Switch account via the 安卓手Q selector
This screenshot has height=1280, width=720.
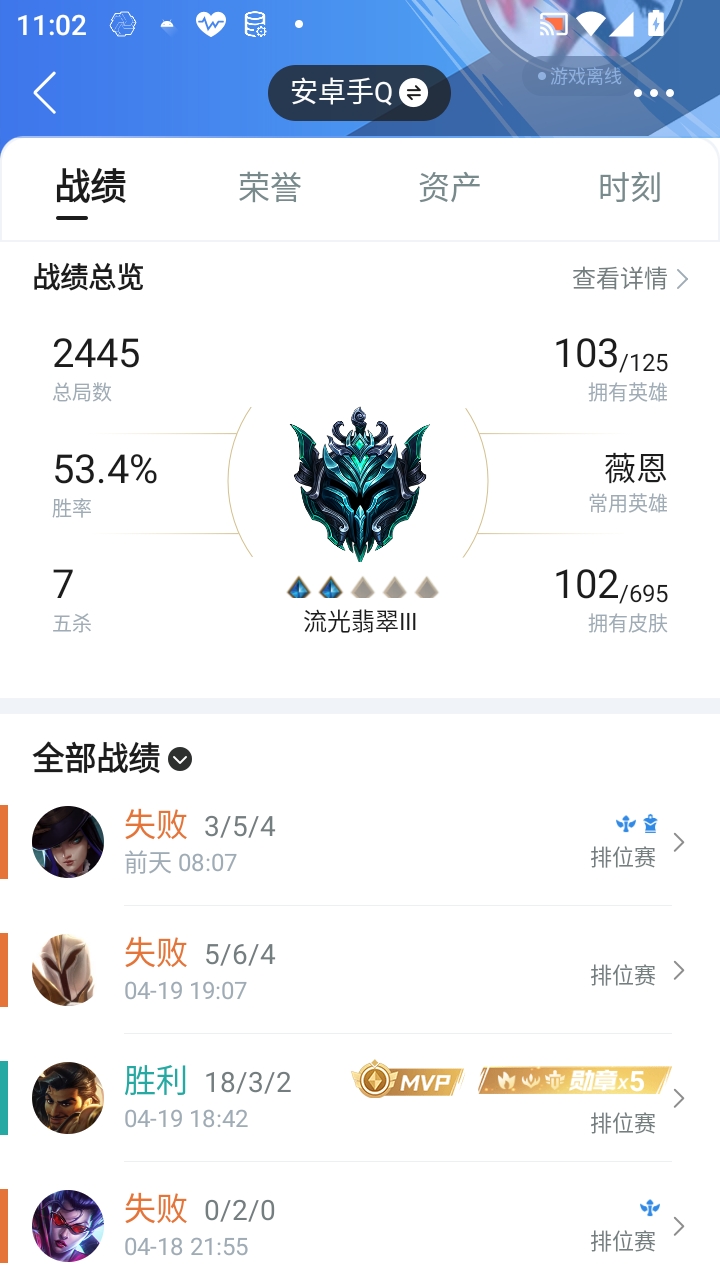click(x=359, y=93)
